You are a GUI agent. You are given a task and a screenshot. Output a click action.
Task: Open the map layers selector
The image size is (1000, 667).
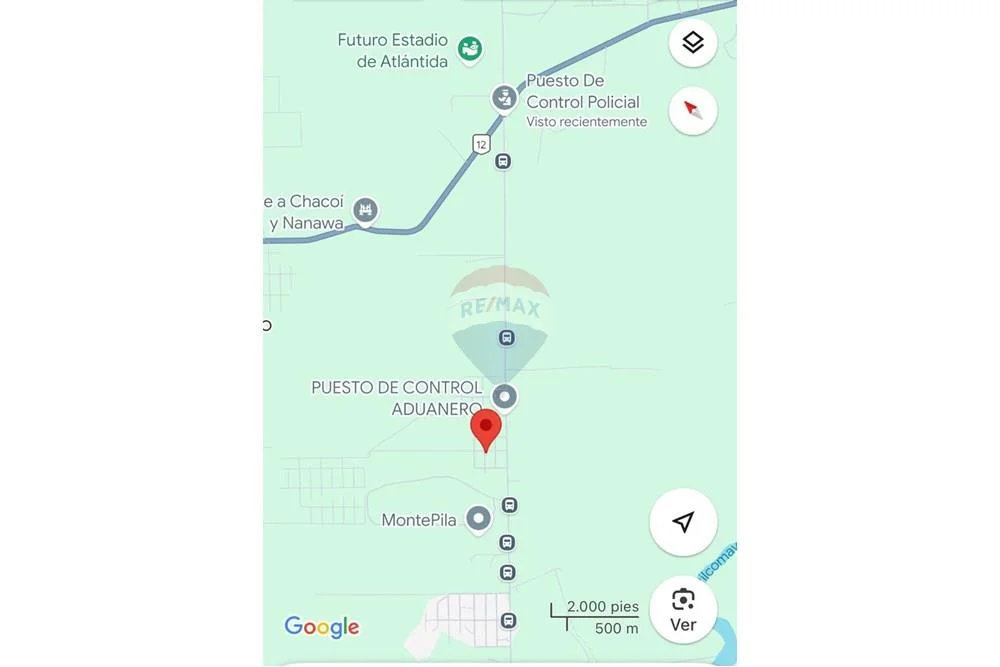[693, 43]
